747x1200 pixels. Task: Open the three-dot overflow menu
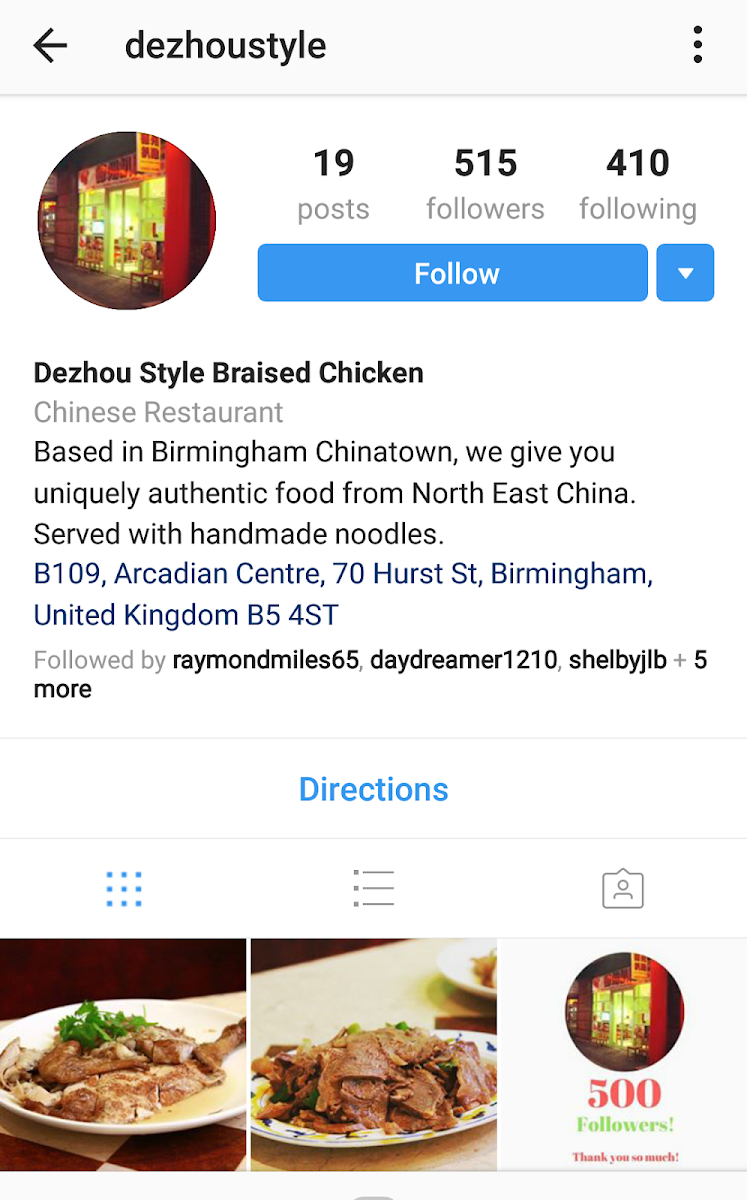click(x=697, y=46)
